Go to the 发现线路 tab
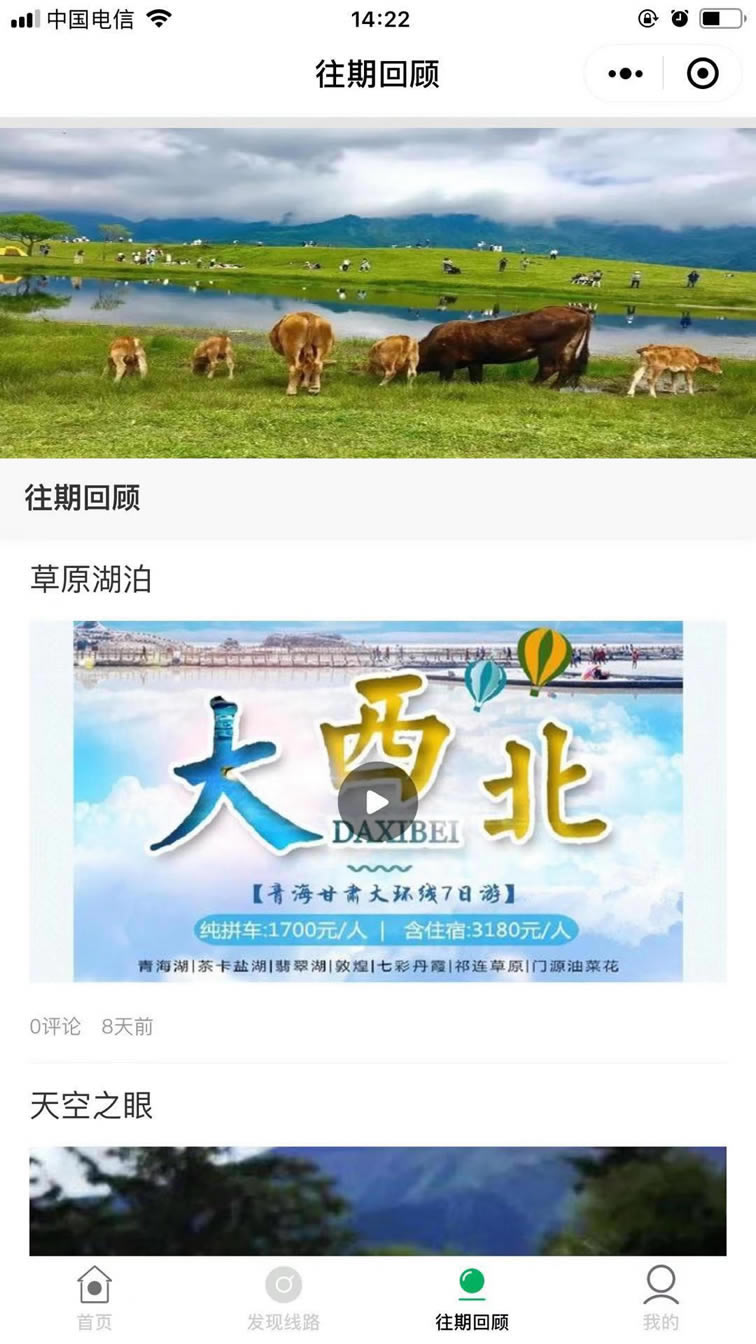The height and width of the screenshot is (1344, 756). pyautogui.click(x=283, y=1298)
